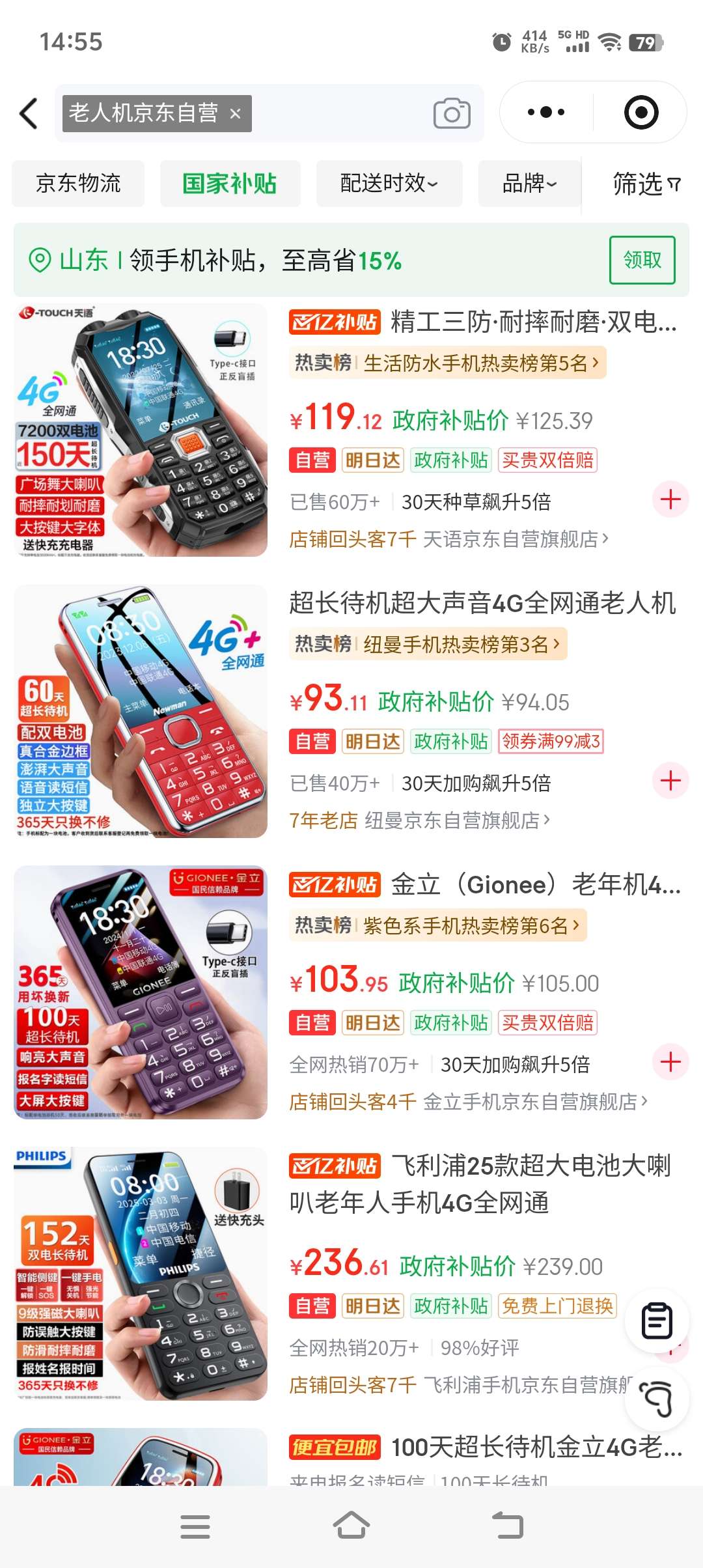
Task: Add the ¥103.95 金立 phone to cart
Action: 670,1061
